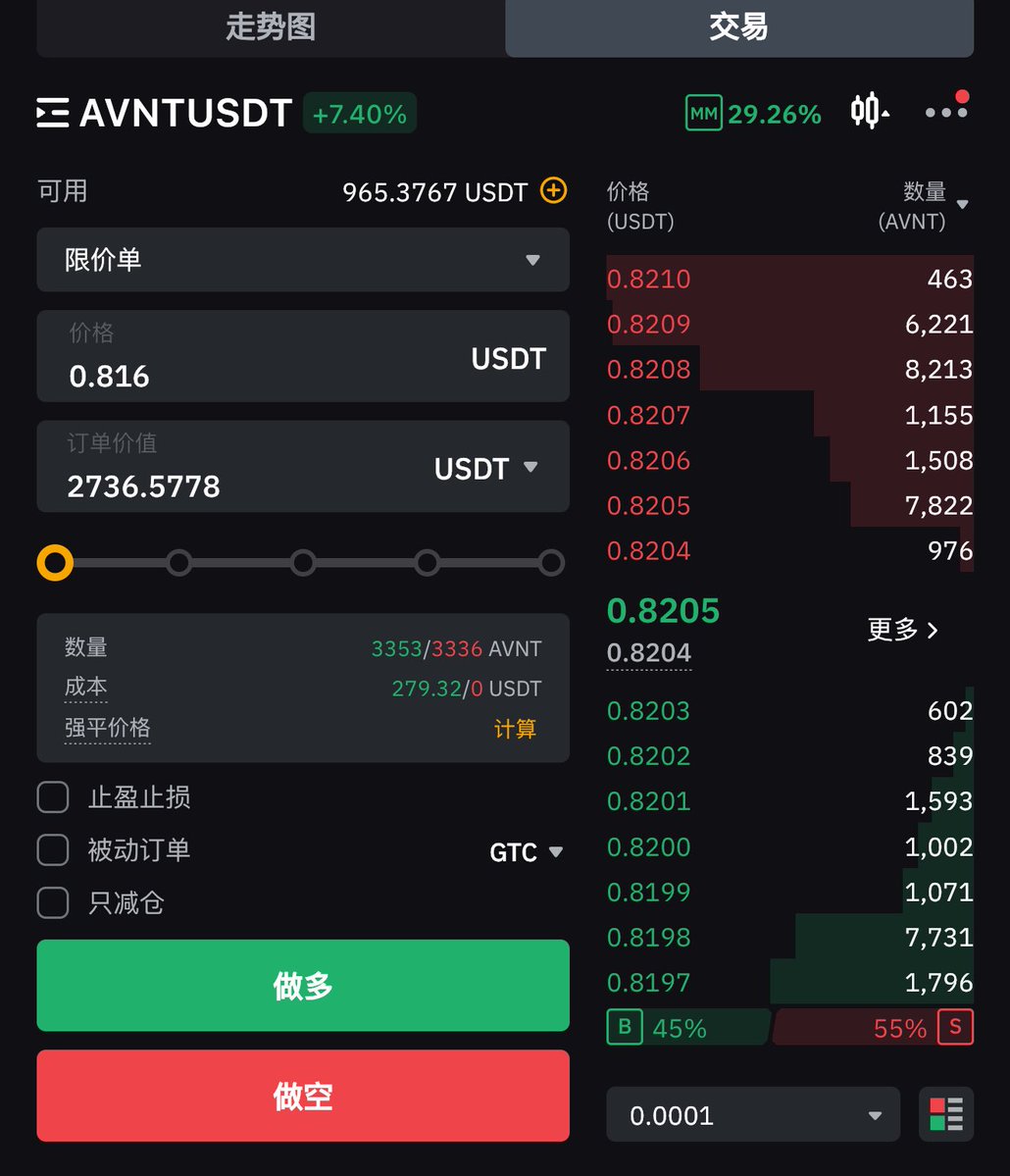Open the three-dot more menu
Viewport: 1010px width, 1176px height.
coord(946,112)
